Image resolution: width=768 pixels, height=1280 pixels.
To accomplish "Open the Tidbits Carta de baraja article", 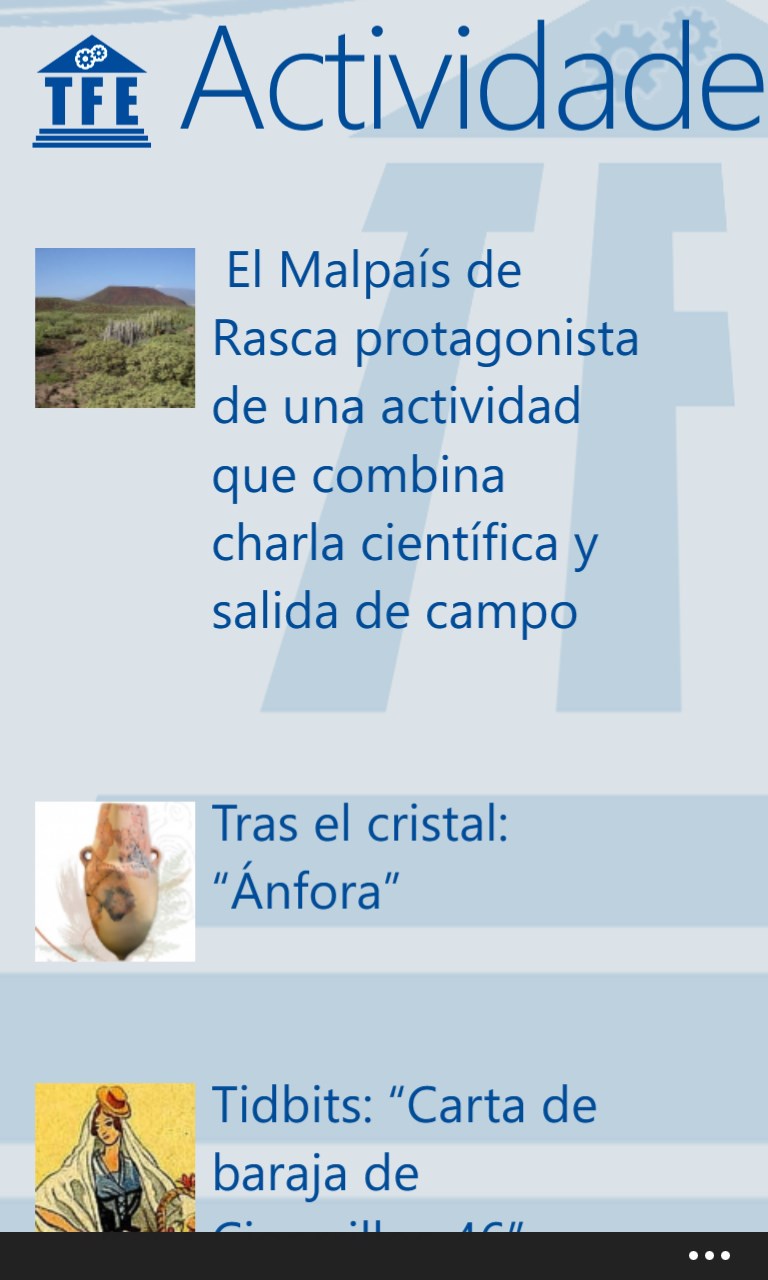I will click(x=400, y=1140).
